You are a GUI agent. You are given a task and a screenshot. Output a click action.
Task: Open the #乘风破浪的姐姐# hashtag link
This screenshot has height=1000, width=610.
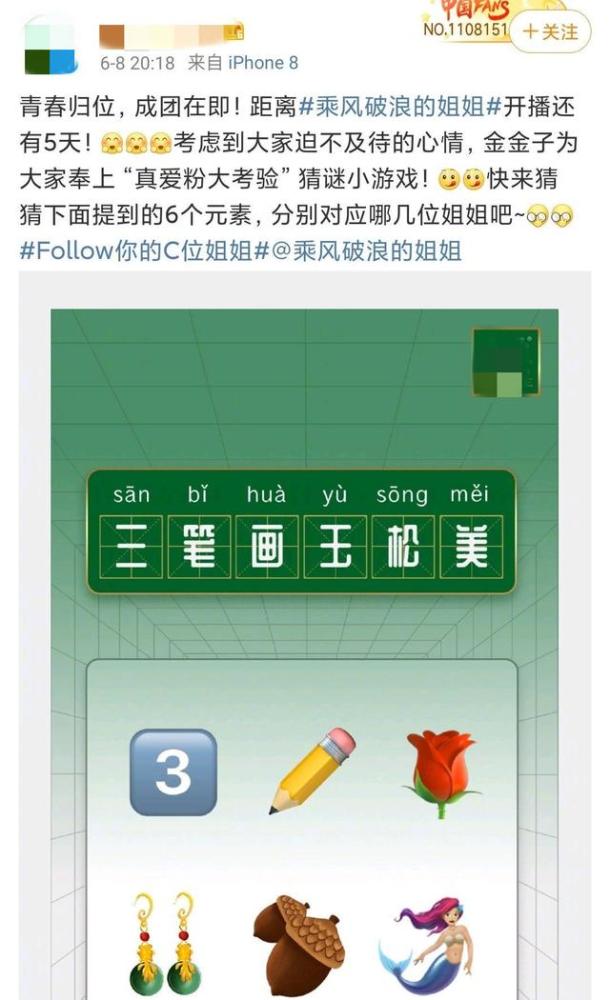tap(401, 107)
